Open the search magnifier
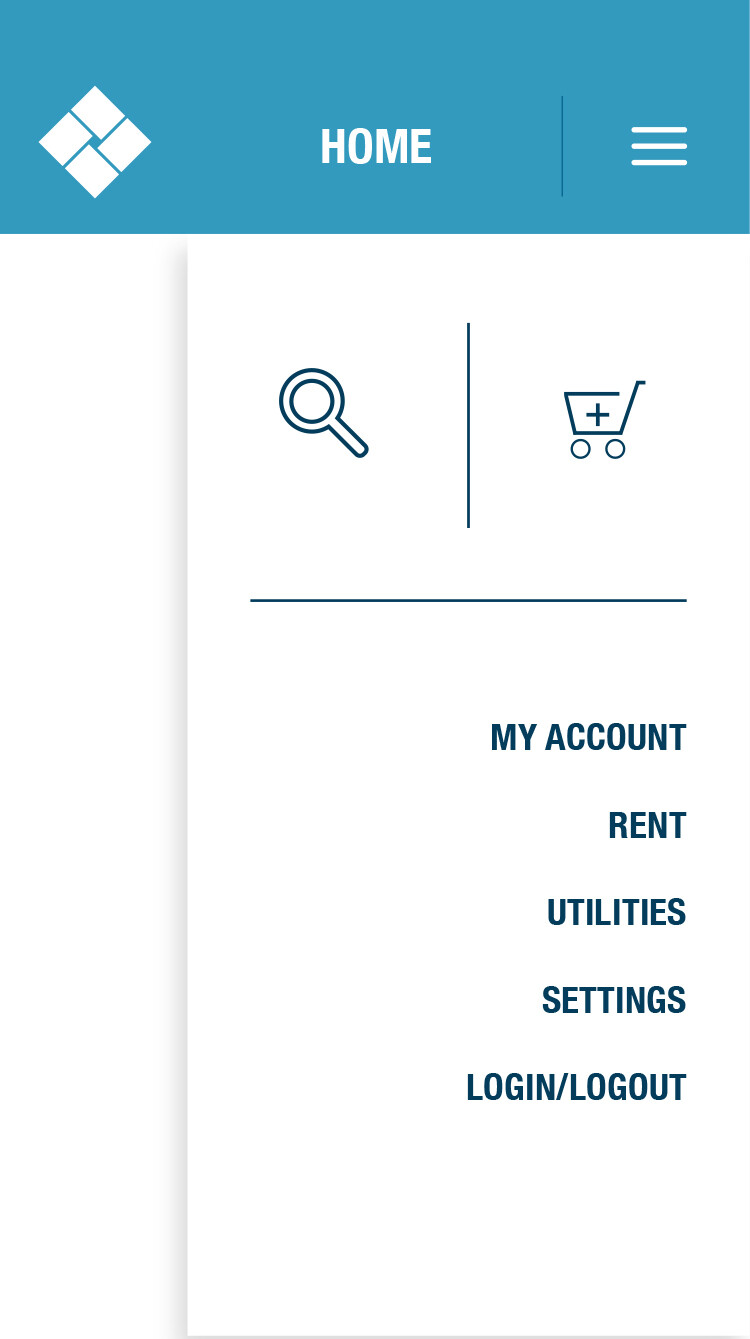 324,413
